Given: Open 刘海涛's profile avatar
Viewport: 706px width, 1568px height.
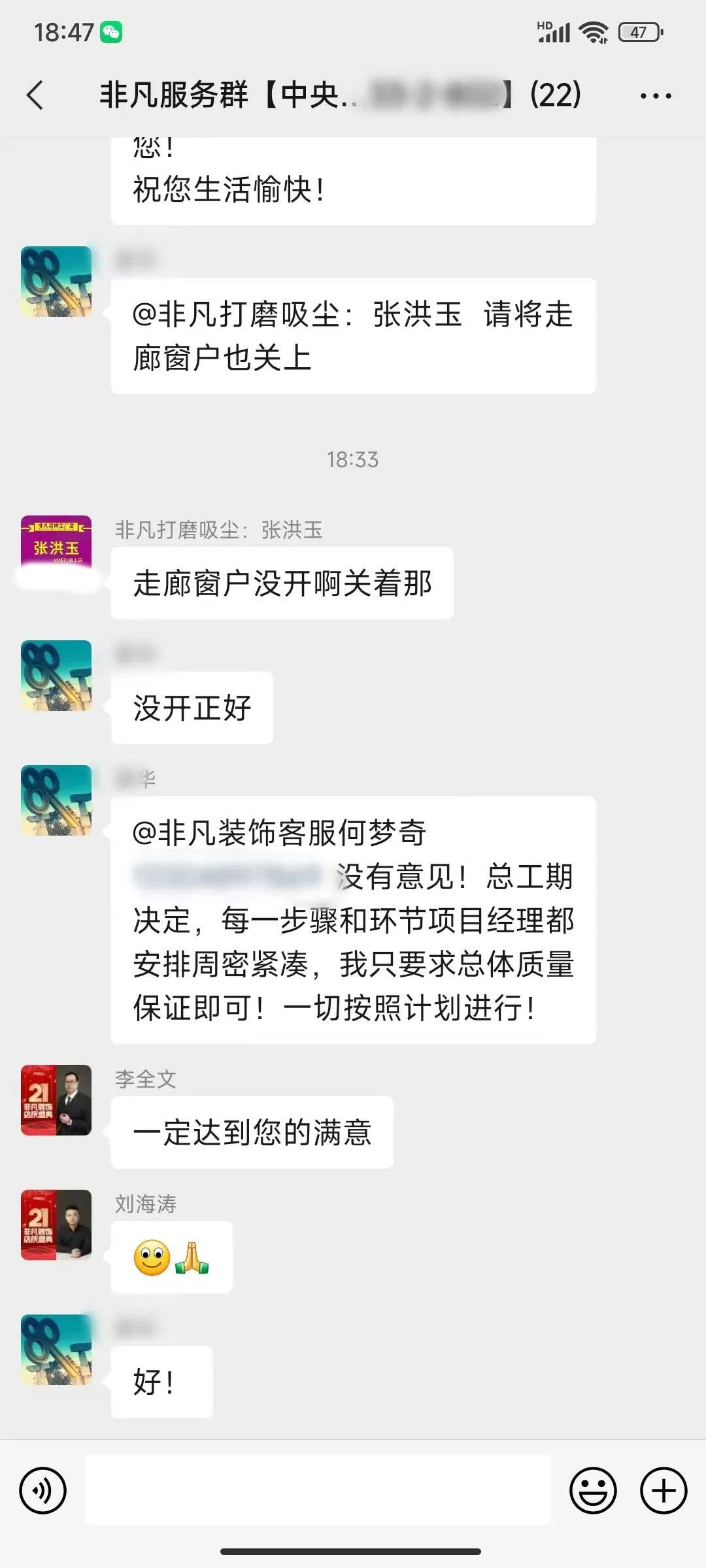Looking at the screenshot, I should point(56,1224).
